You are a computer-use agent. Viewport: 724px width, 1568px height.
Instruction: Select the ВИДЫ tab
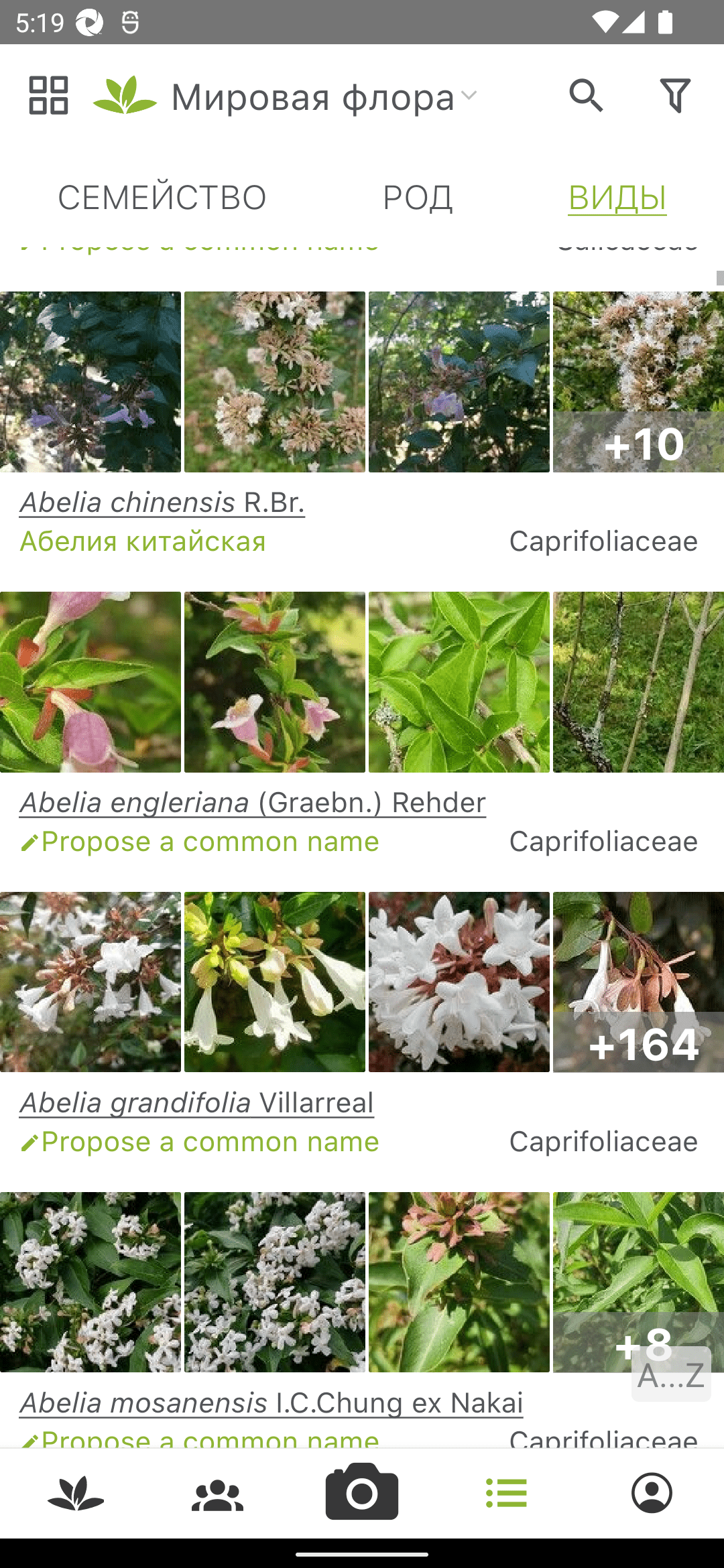pyautogui.click(x=617, y=197)
